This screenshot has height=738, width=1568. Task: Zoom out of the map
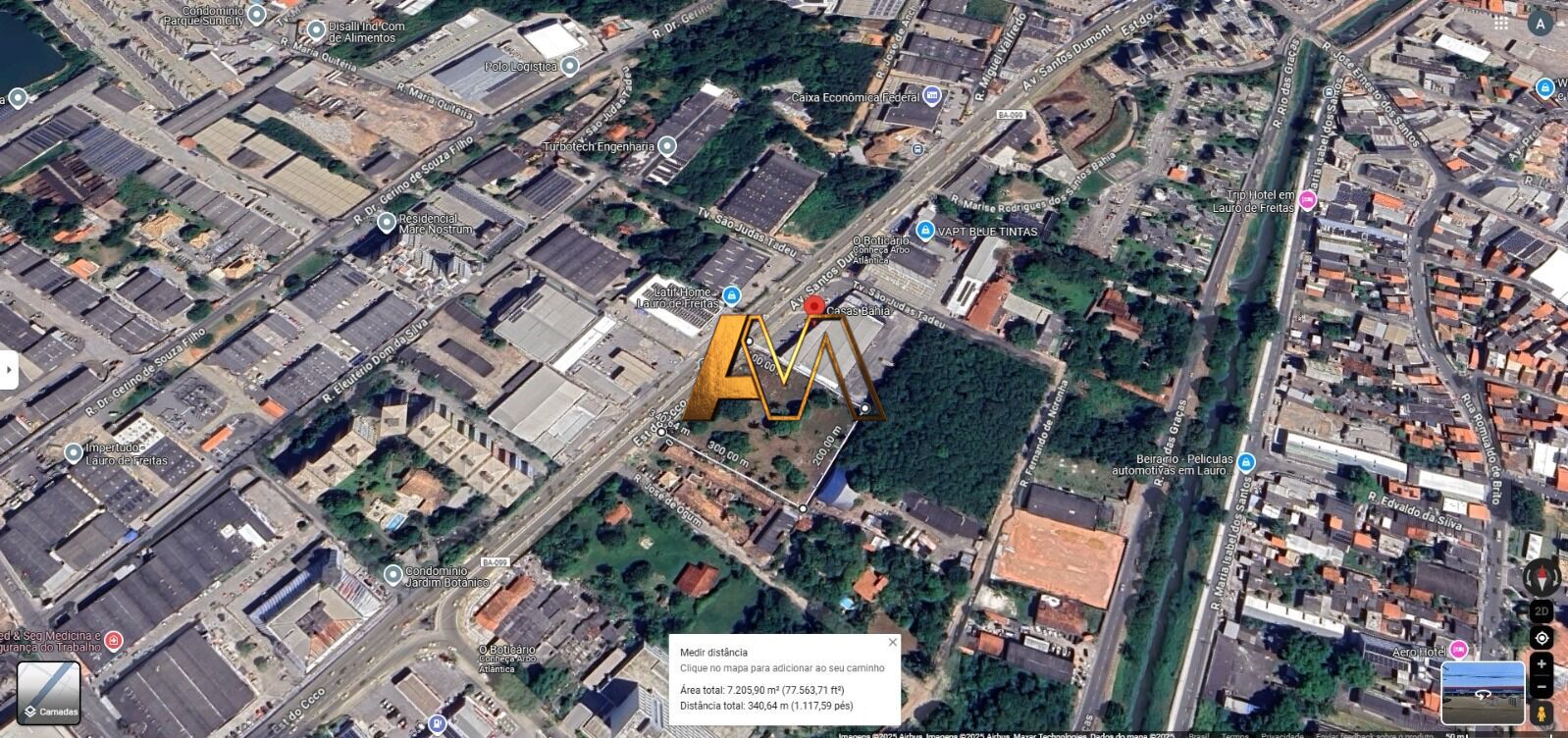click(x=1542, y=686)
